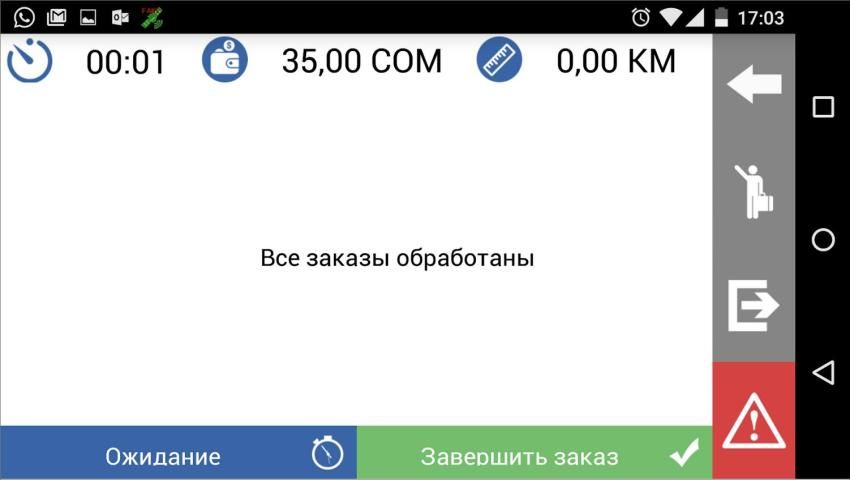Go to the Android home screen
The image size is (850, 480).
823,240
